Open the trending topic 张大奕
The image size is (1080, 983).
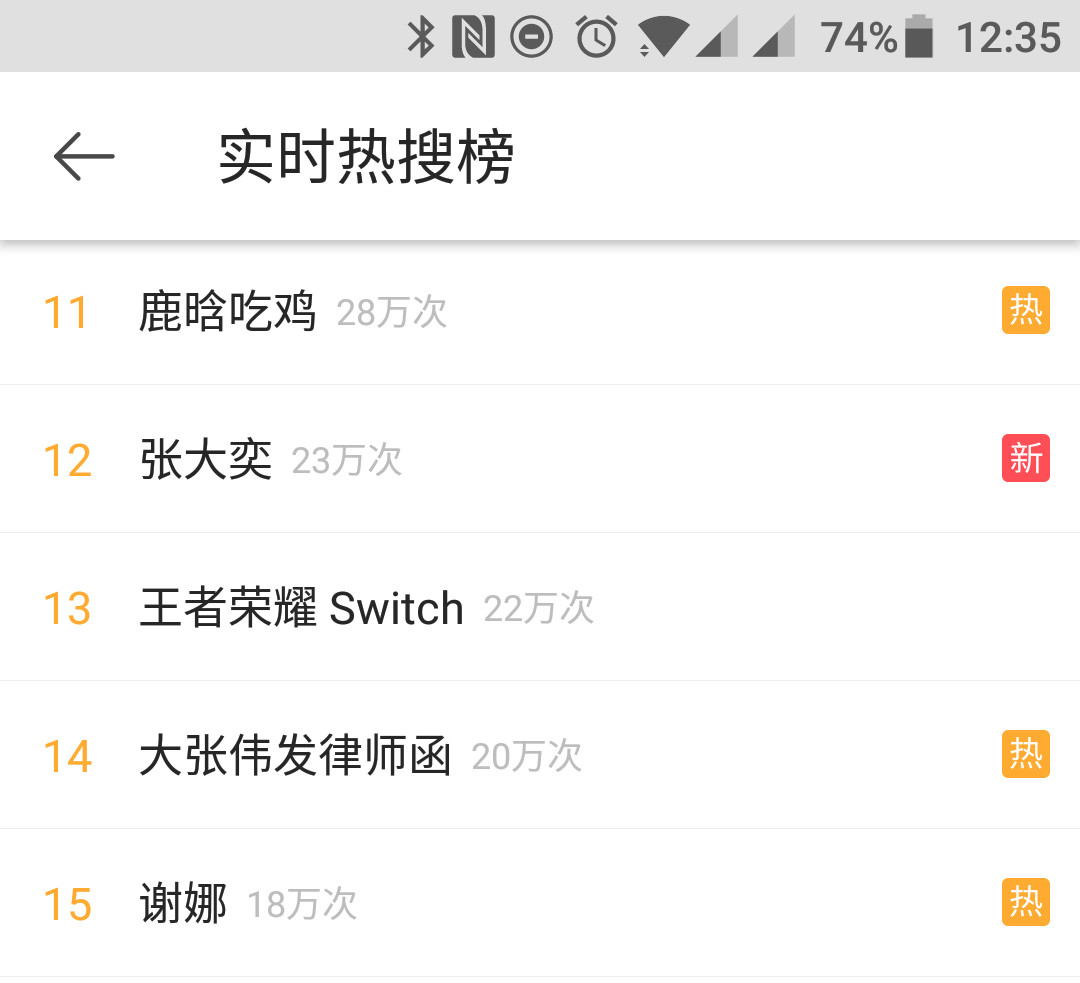(206, 460)
